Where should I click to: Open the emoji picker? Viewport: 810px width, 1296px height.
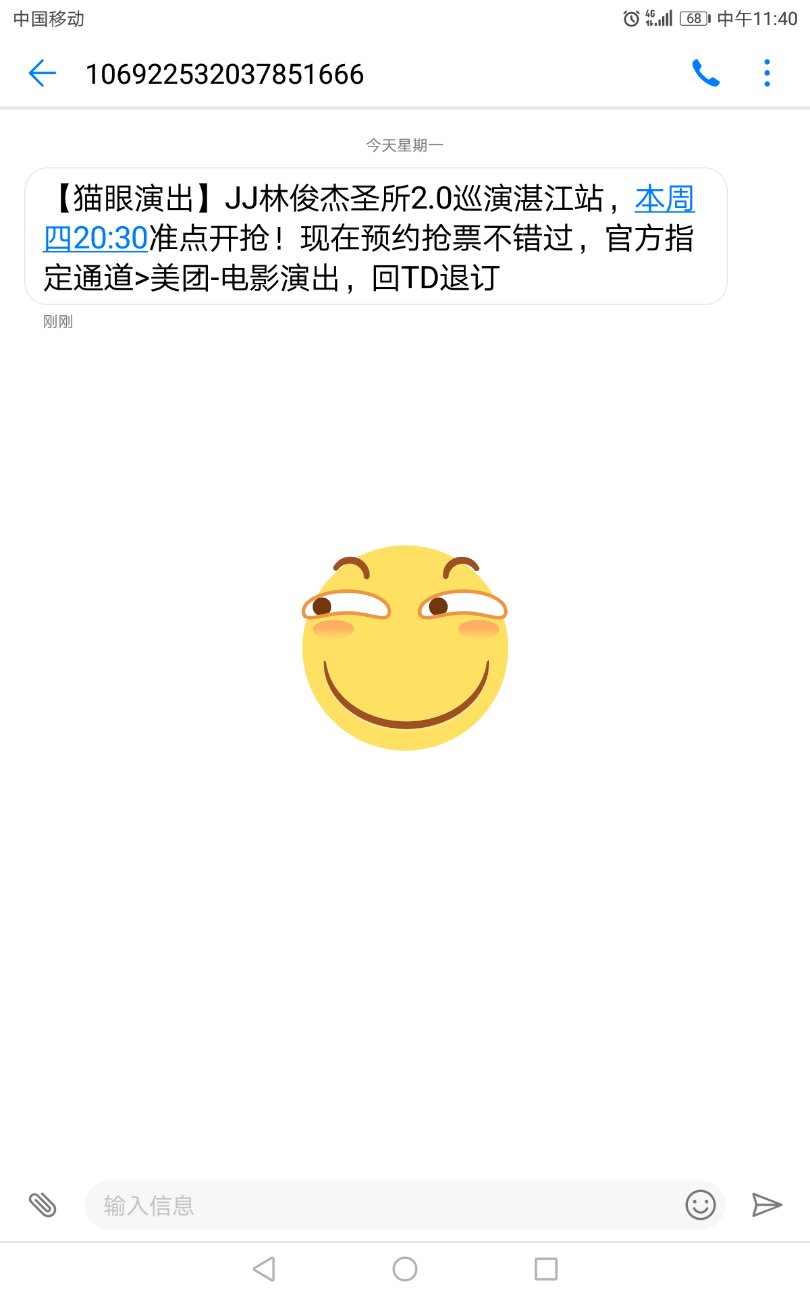[x=700, y=1205]
